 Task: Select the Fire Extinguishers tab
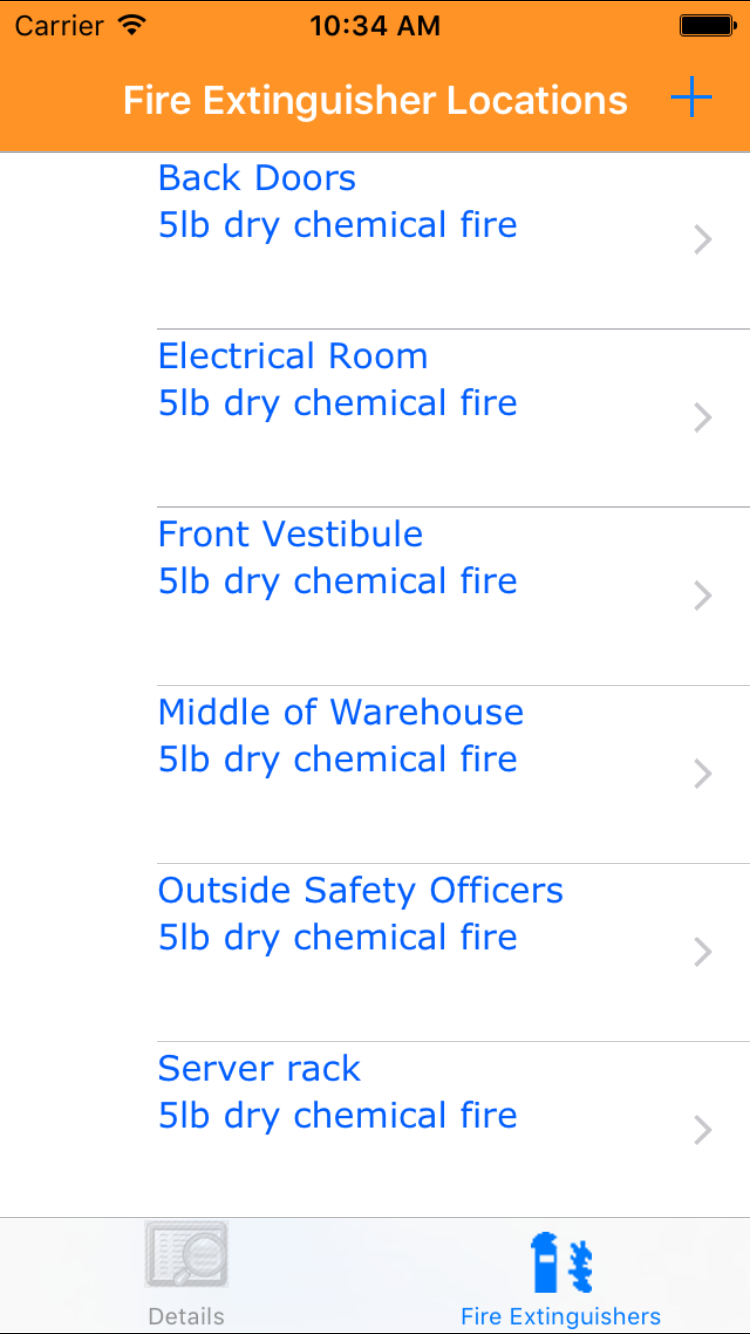(561, 1274)
